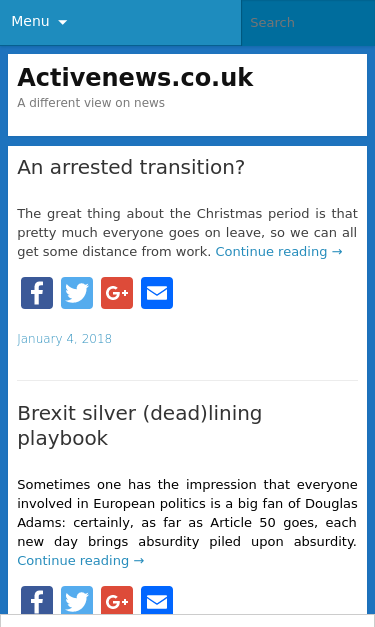Tap the Search field
Image resolution: width=375 pixels, height=627 pixels.
pos(308,23)
